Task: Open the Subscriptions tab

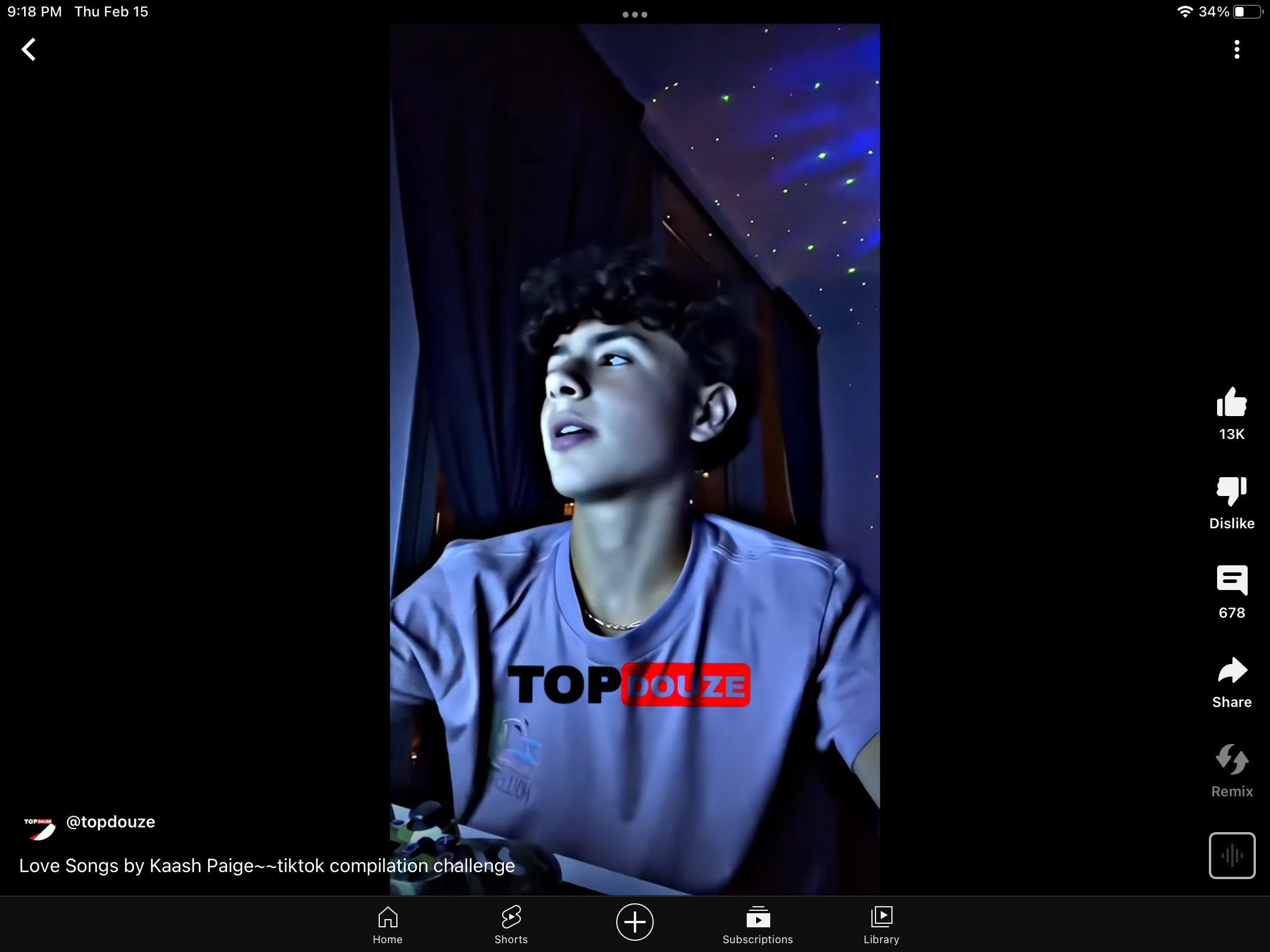Action: point(757,924)
